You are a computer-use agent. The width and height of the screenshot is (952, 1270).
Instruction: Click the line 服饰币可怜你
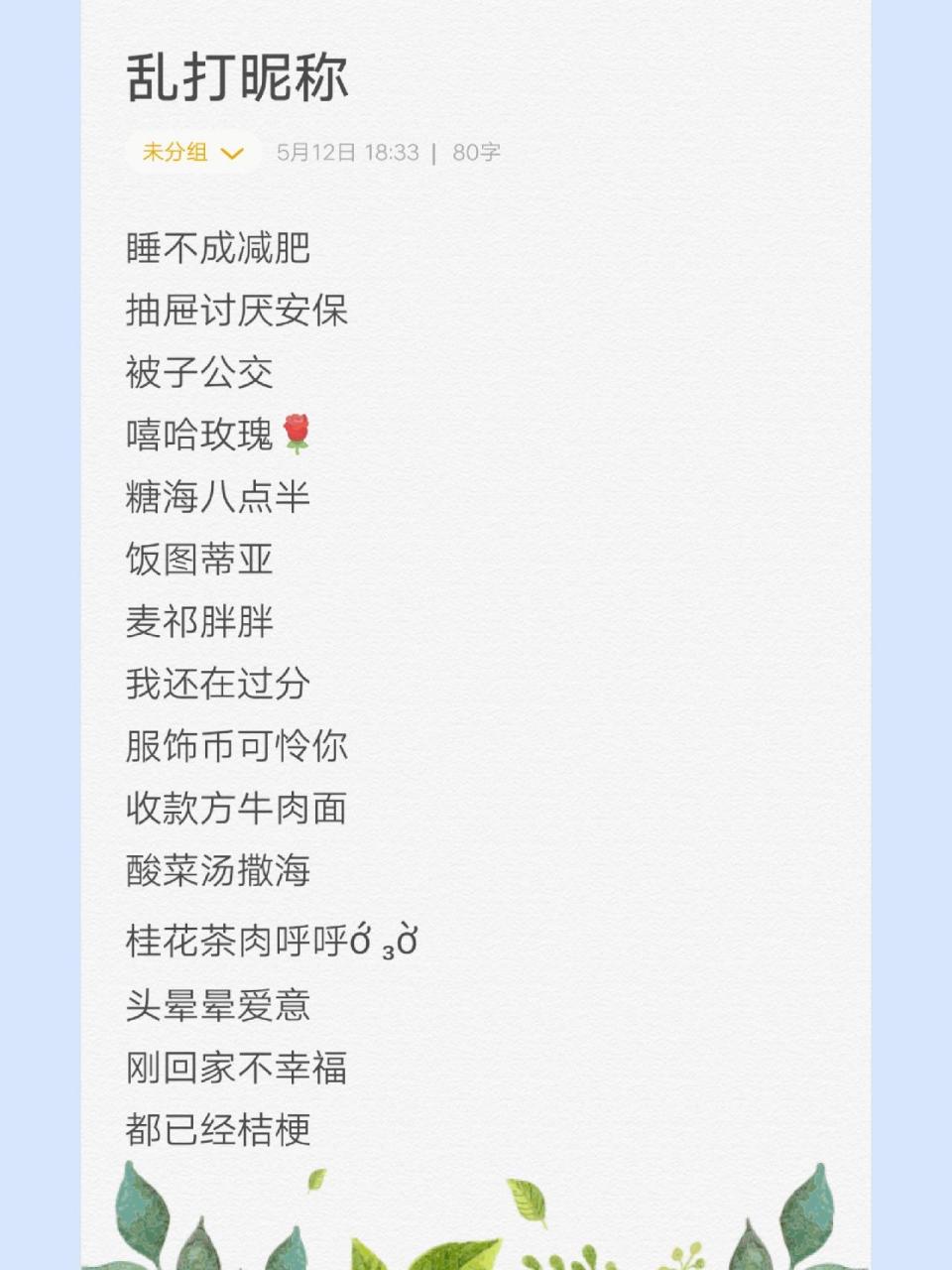[236, 747]
